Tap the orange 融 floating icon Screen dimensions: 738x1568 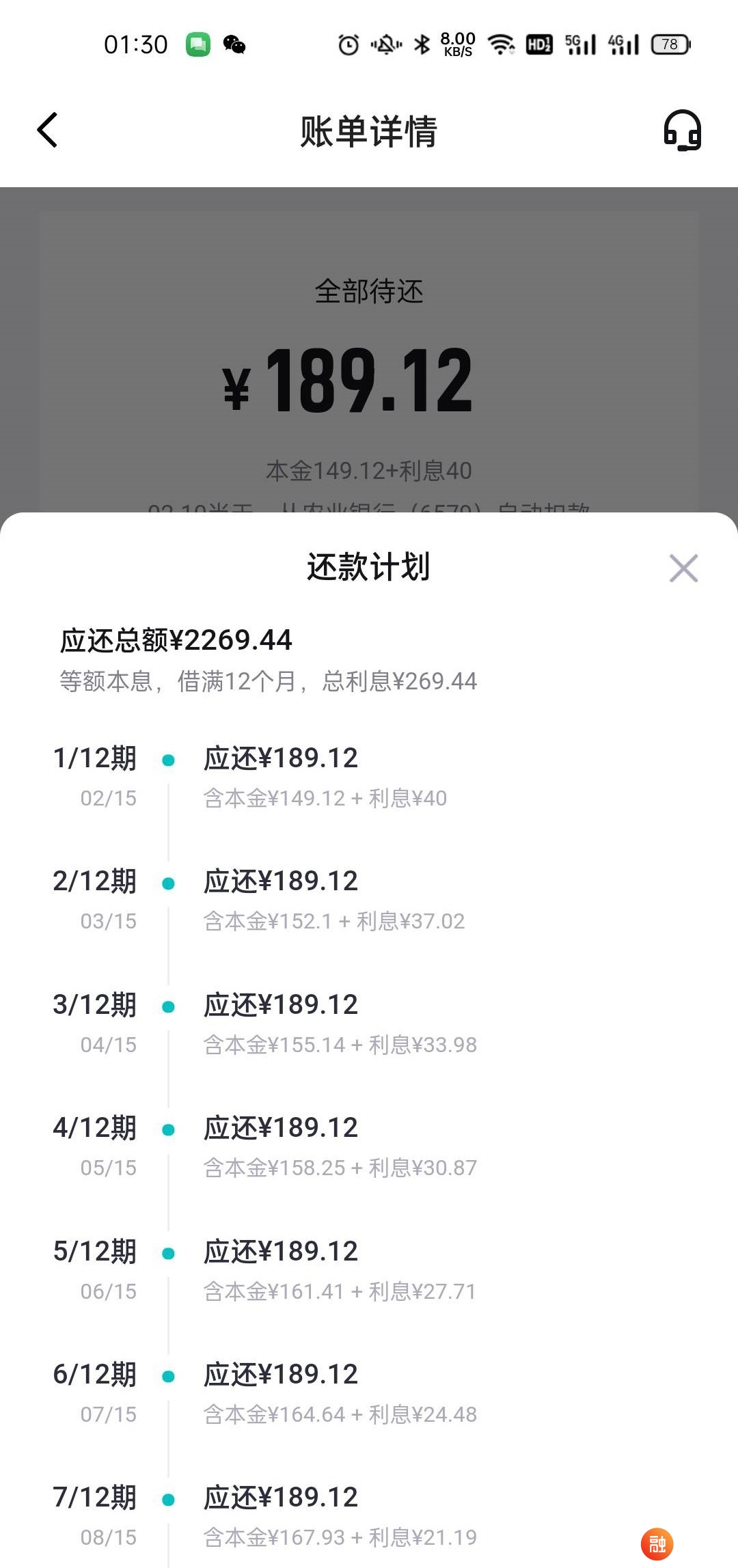coord(657,1544)
